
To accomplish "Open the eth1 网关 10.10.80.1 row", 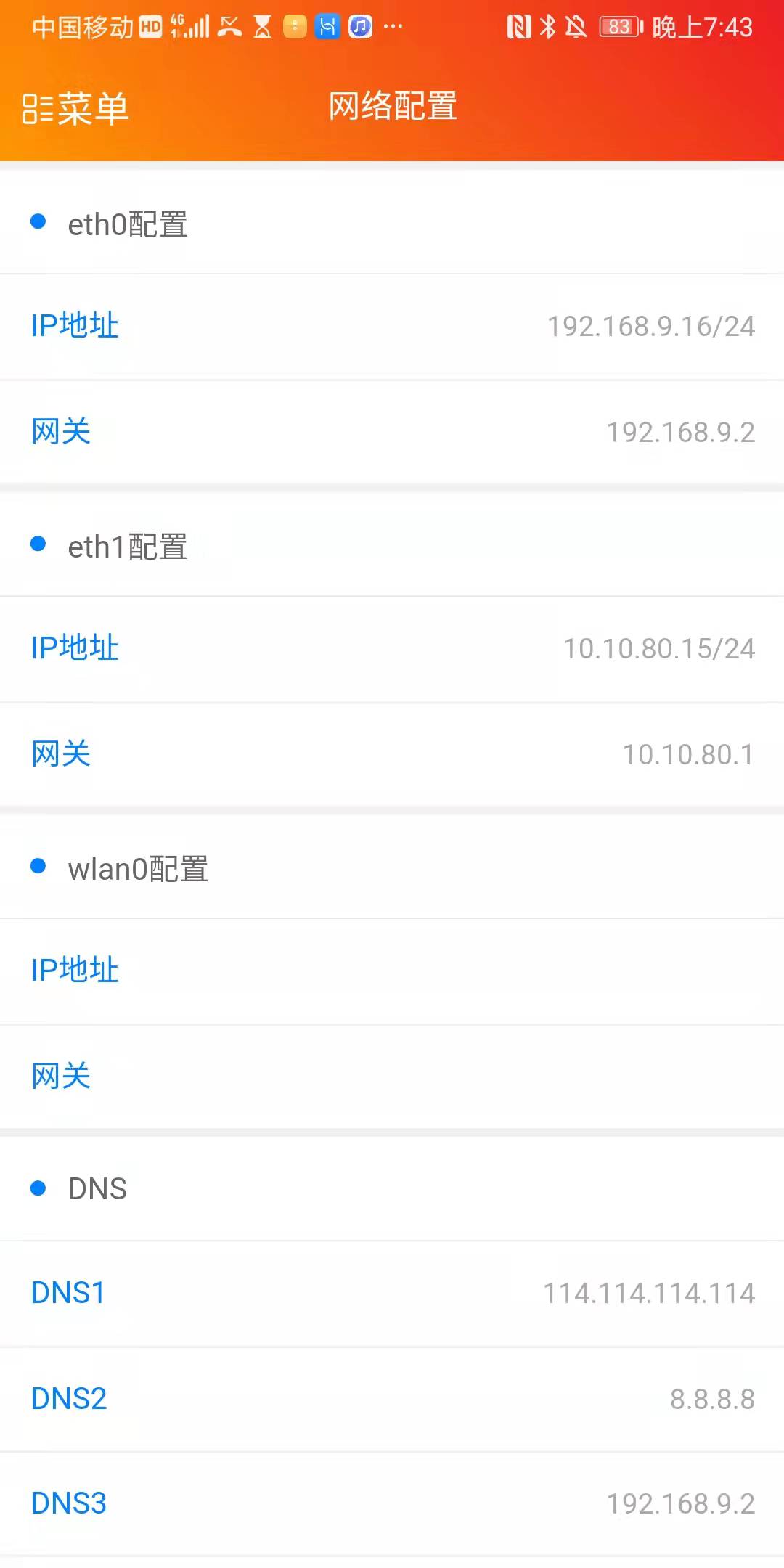I will click(x=392, y=754).
